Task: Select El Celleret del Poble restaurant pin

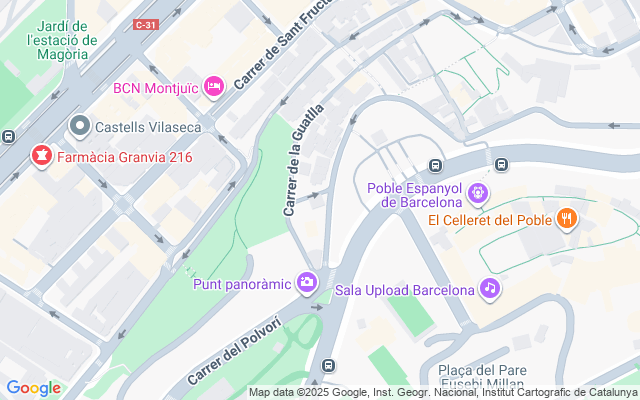Action: [567, 219]
